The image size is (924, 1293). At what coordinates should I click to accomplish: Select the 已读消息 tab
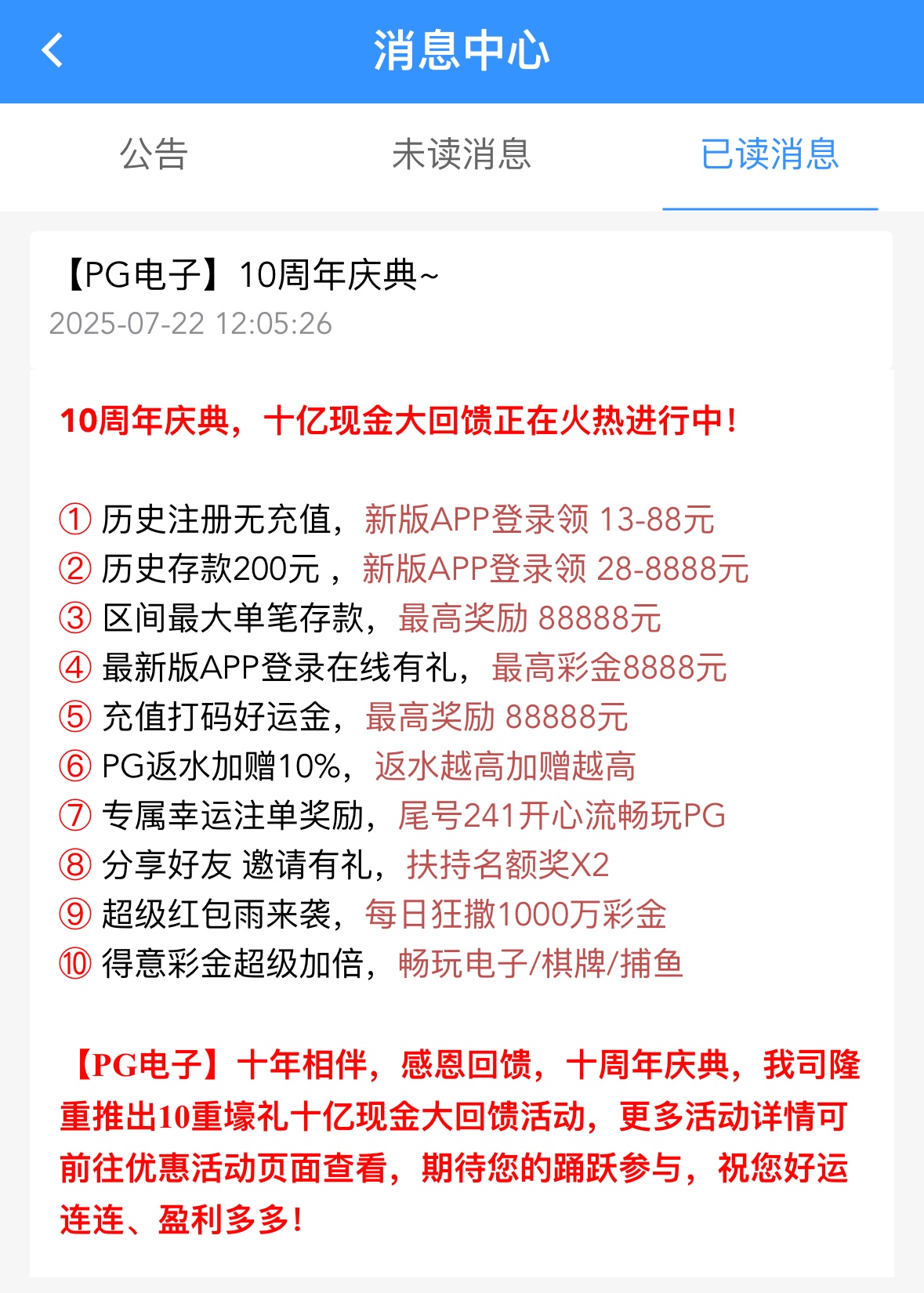770,154
